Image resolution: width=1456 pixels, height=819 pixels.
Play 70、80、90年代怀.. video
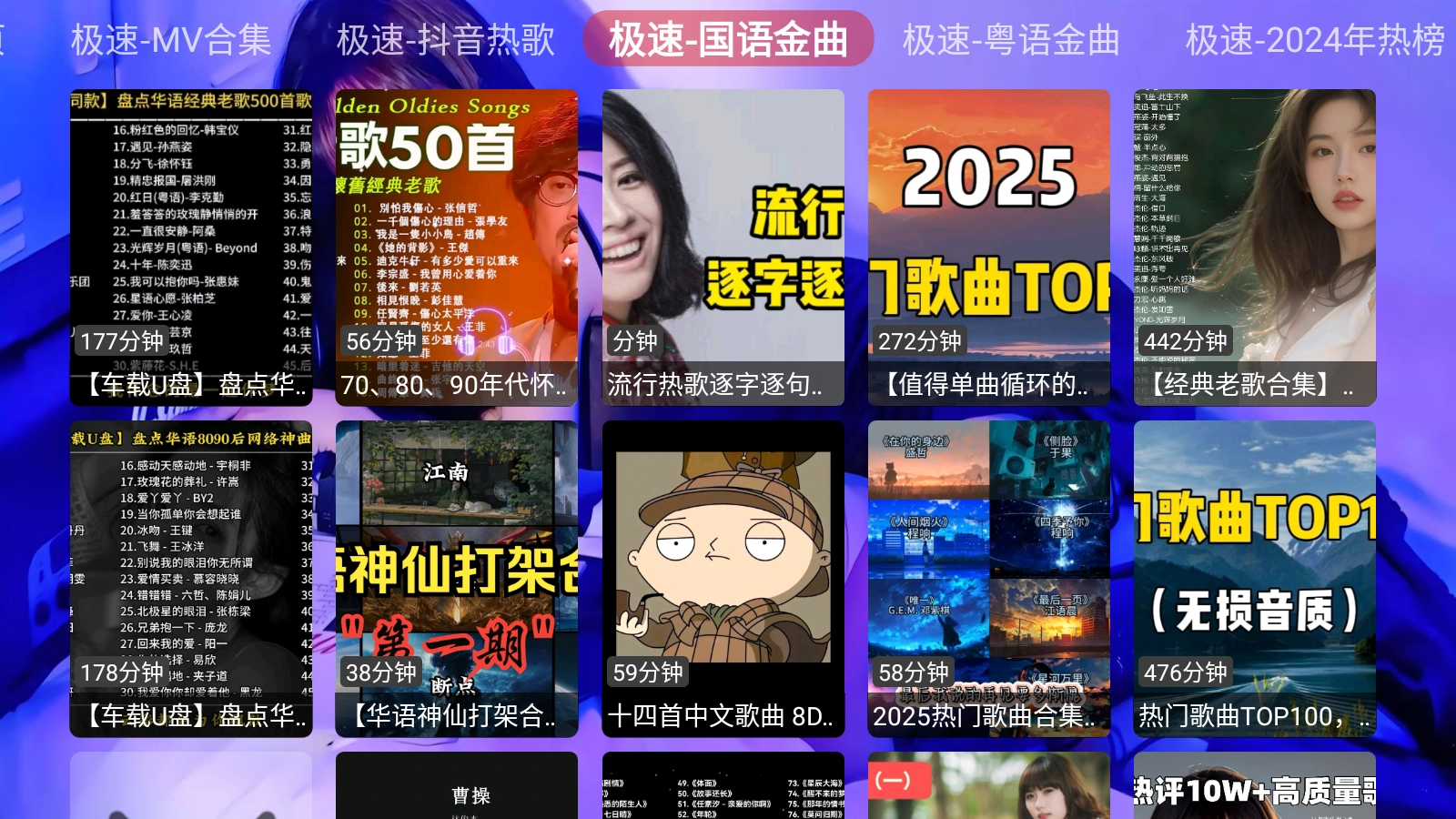457,247
